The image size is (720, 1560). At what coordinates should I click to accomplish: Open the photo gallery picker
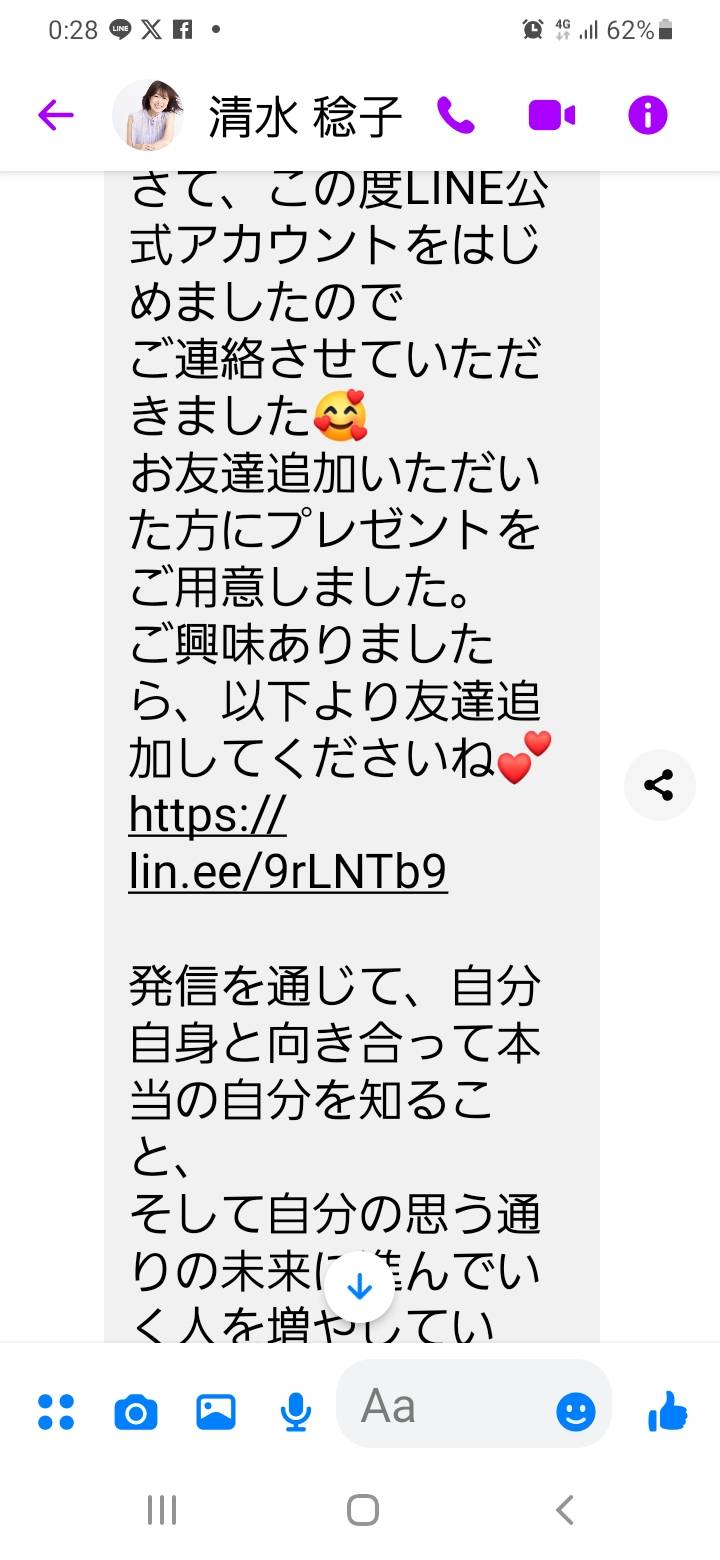(x=216, y=1412)
